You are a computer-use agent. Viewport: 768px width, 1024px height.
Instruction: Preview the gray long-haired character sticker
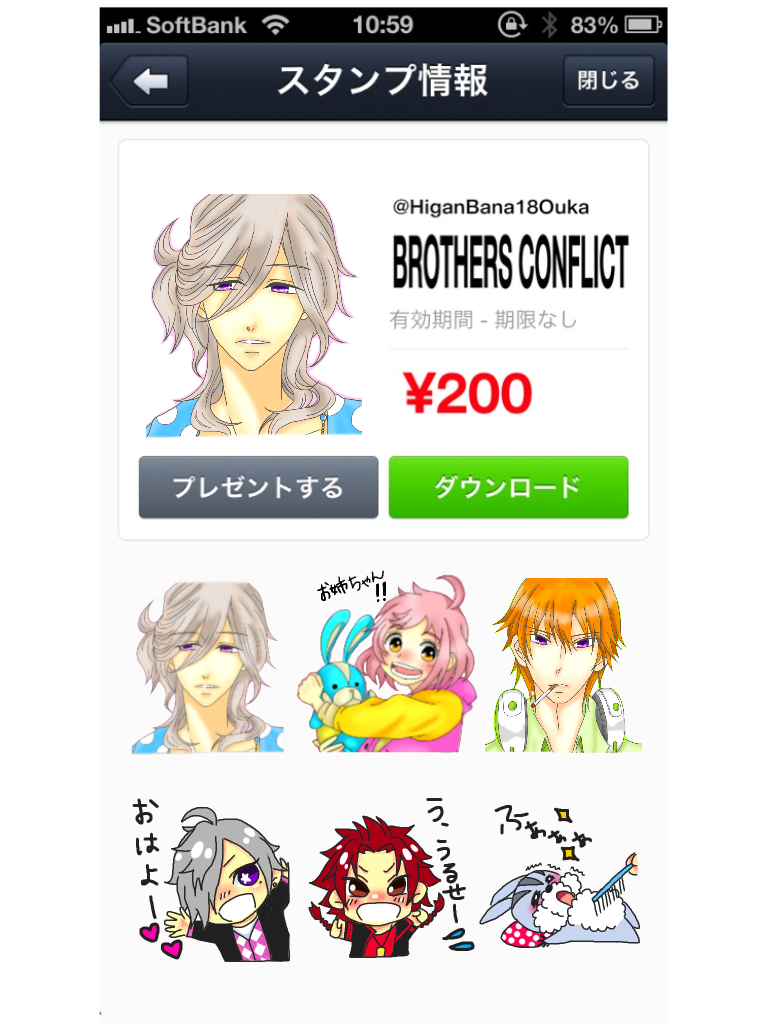pos(207,667)
